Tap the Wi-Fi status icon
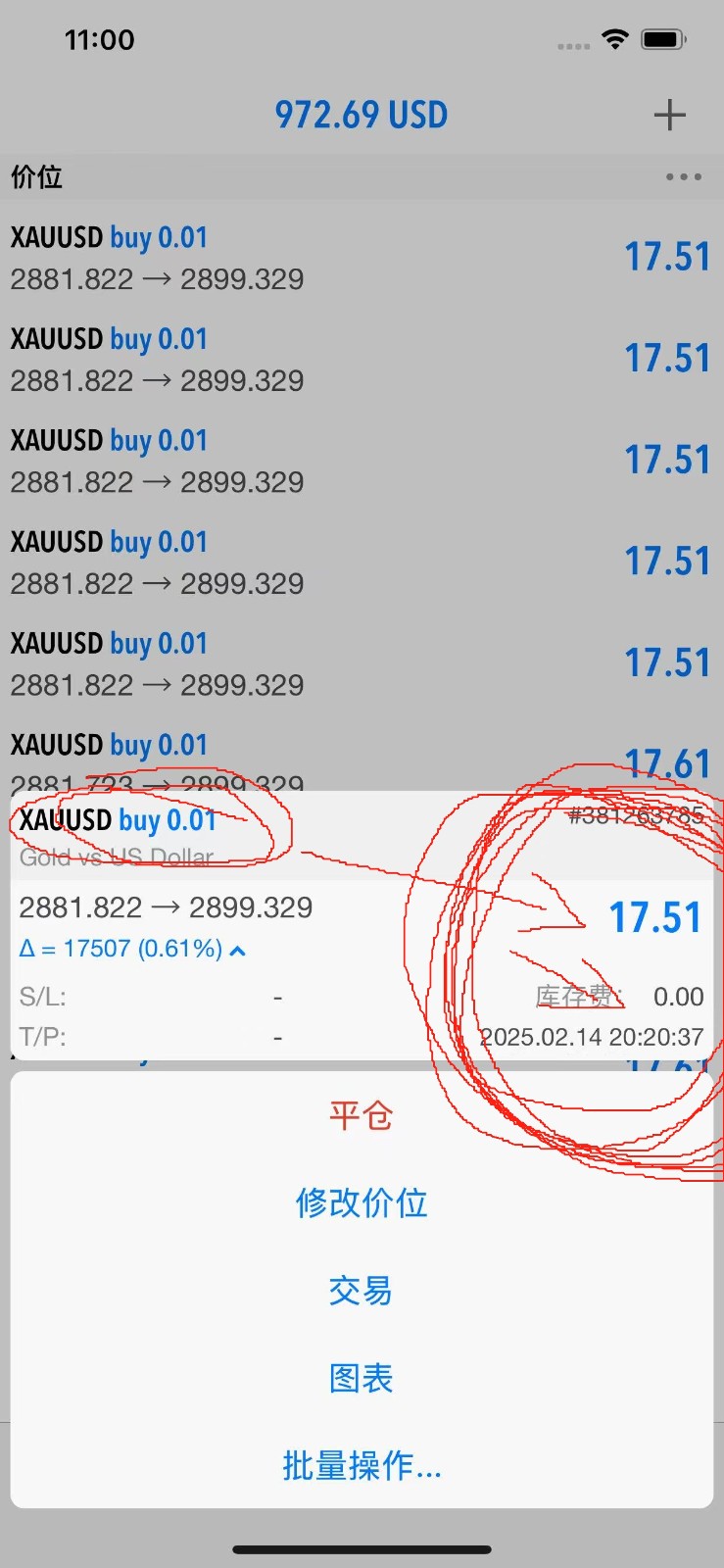 point(615,39)
